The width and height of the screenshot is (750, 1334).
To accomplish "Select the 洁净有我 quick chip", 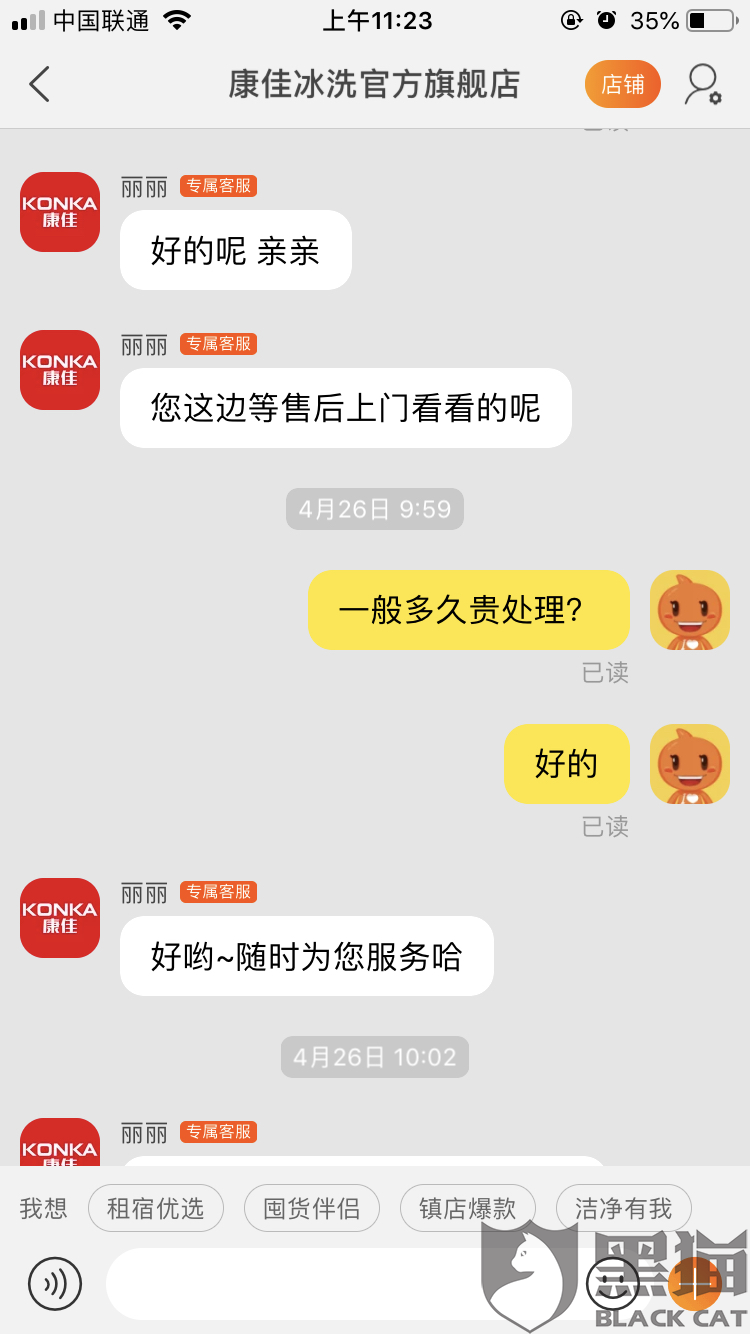I will click(624, 1208).
